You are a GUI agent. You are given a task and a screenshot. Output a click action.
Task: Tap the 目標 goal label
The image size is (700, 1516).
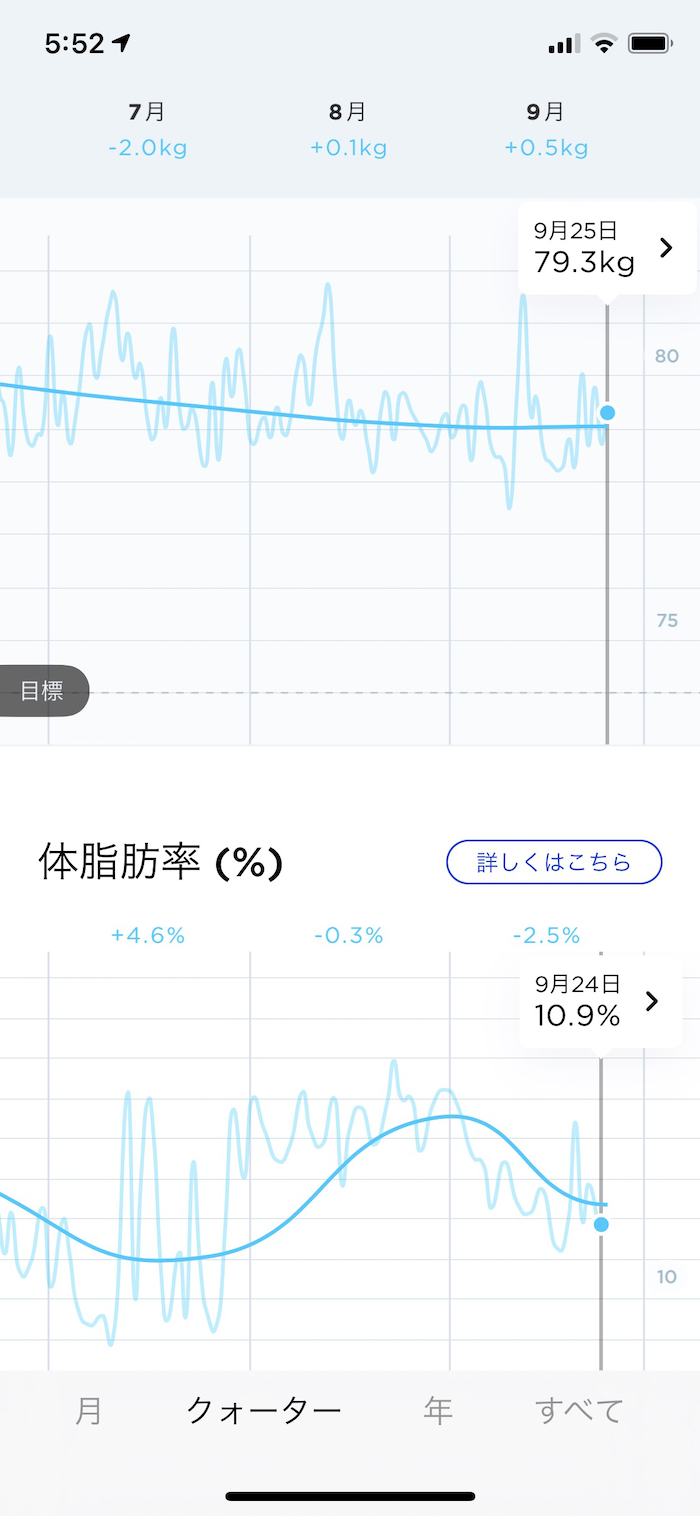pos(43,691)
